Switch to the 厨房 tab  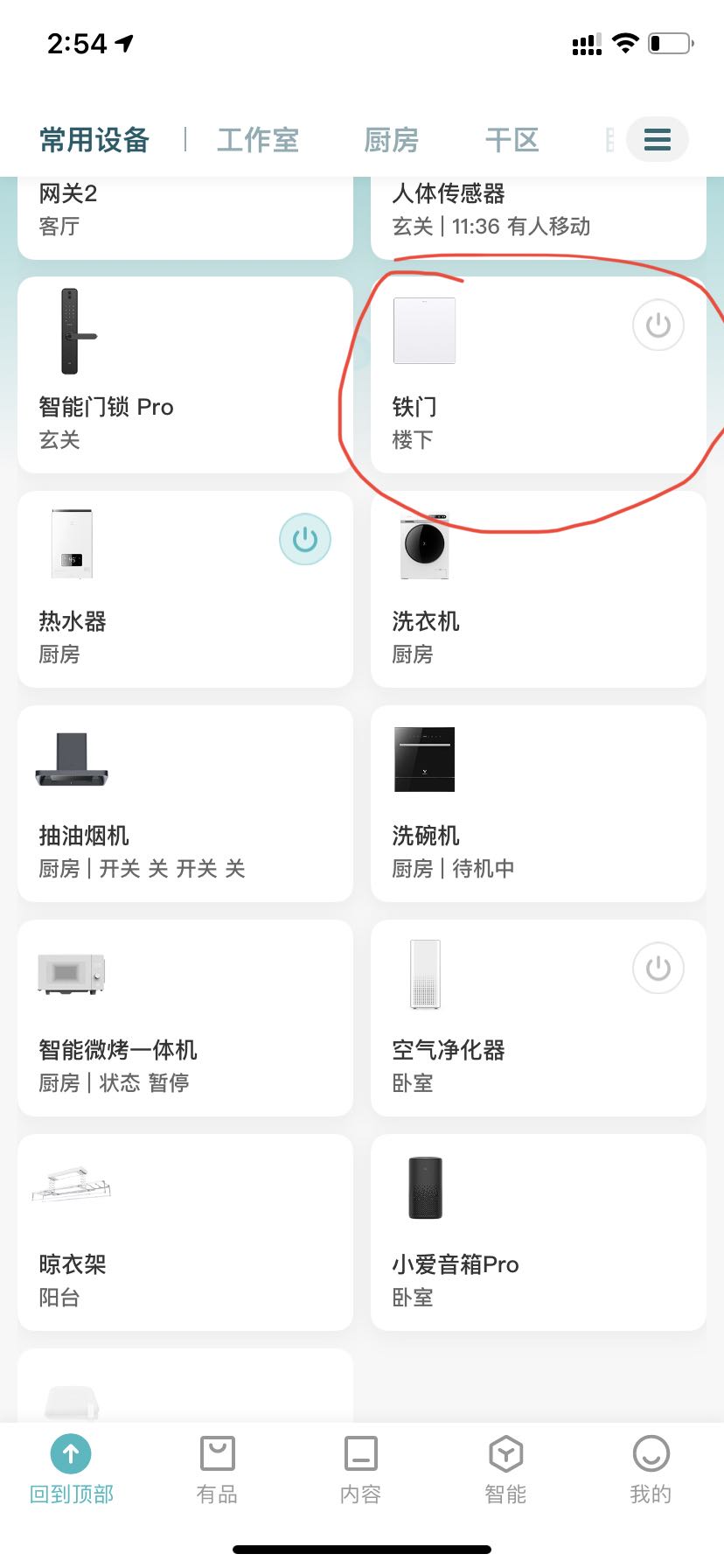391,140
